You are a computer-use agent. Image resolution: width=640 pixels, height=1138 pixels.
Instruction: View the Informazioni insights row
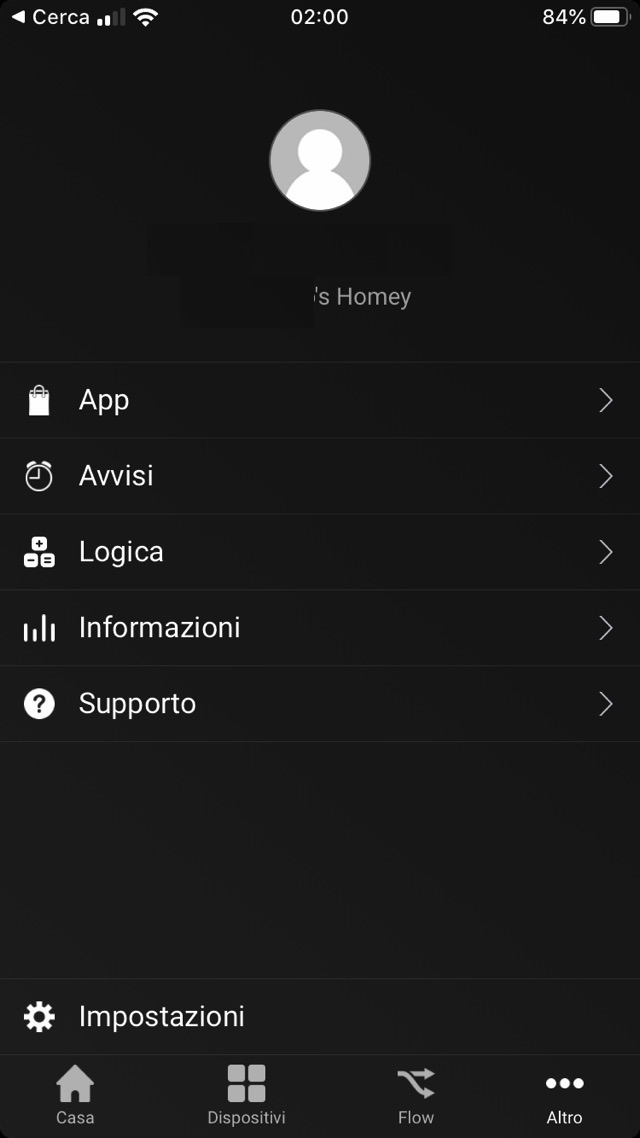(320, 628)
